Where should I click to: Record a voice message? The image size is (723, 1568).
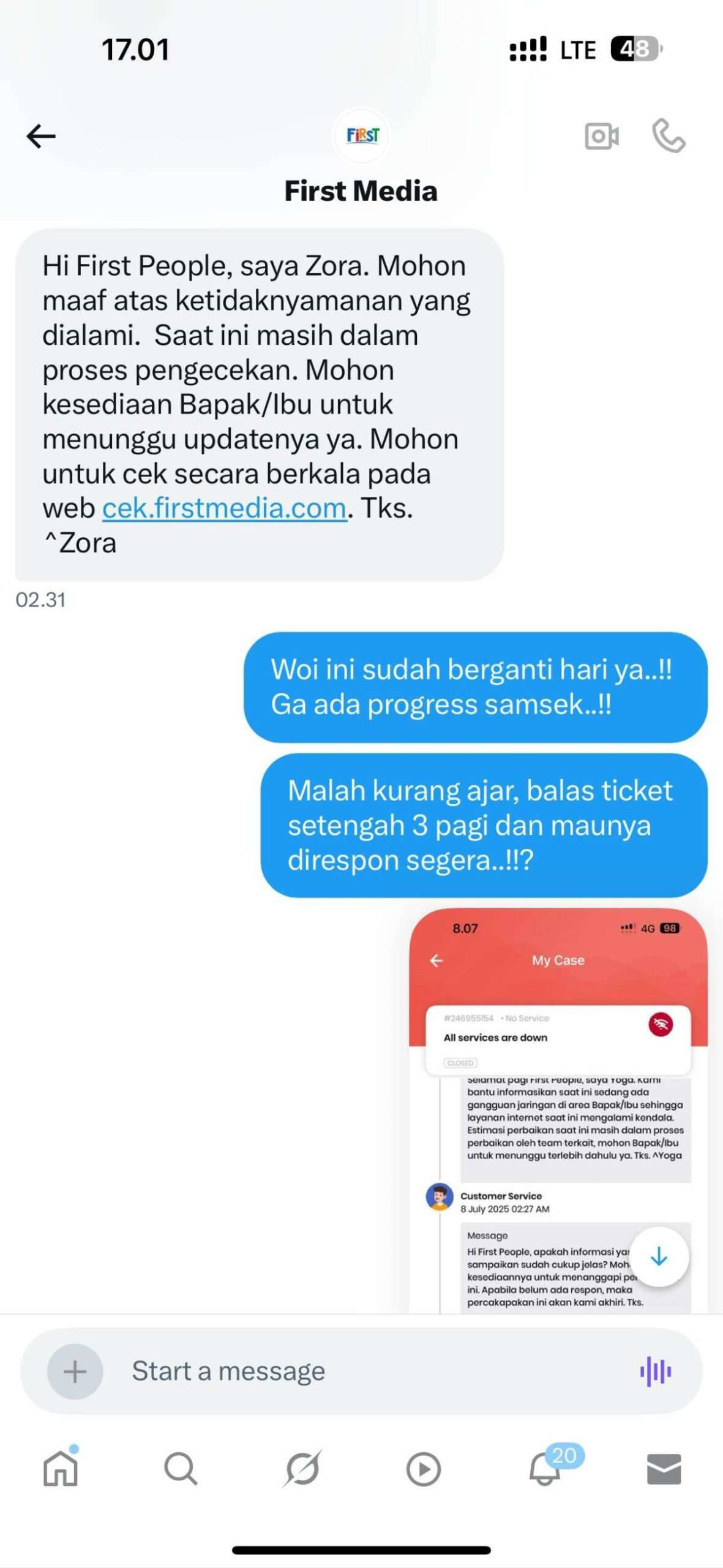[656, 1371]
